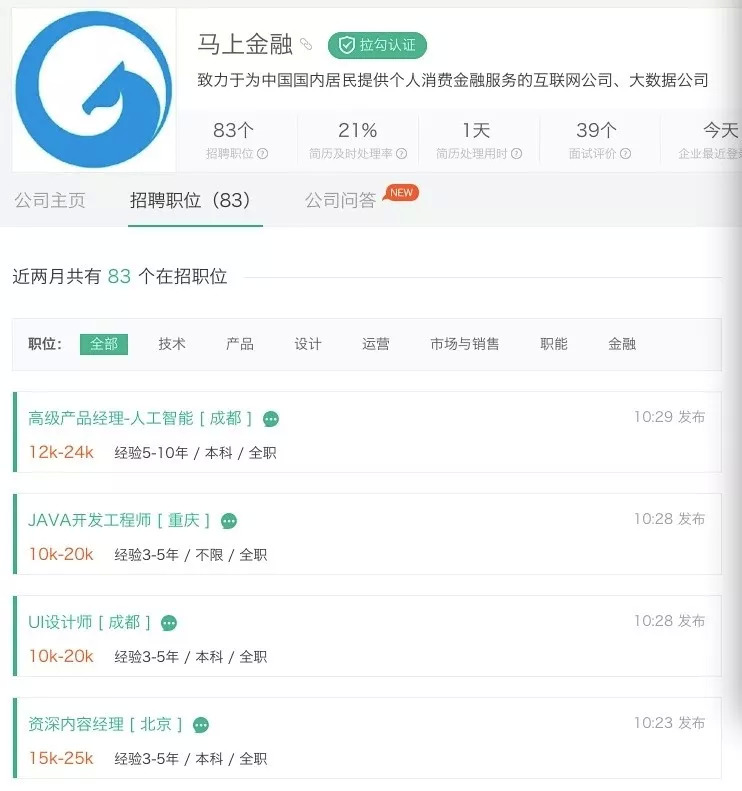
Task: Filter positions by 运营
Action: coord(375,344)
